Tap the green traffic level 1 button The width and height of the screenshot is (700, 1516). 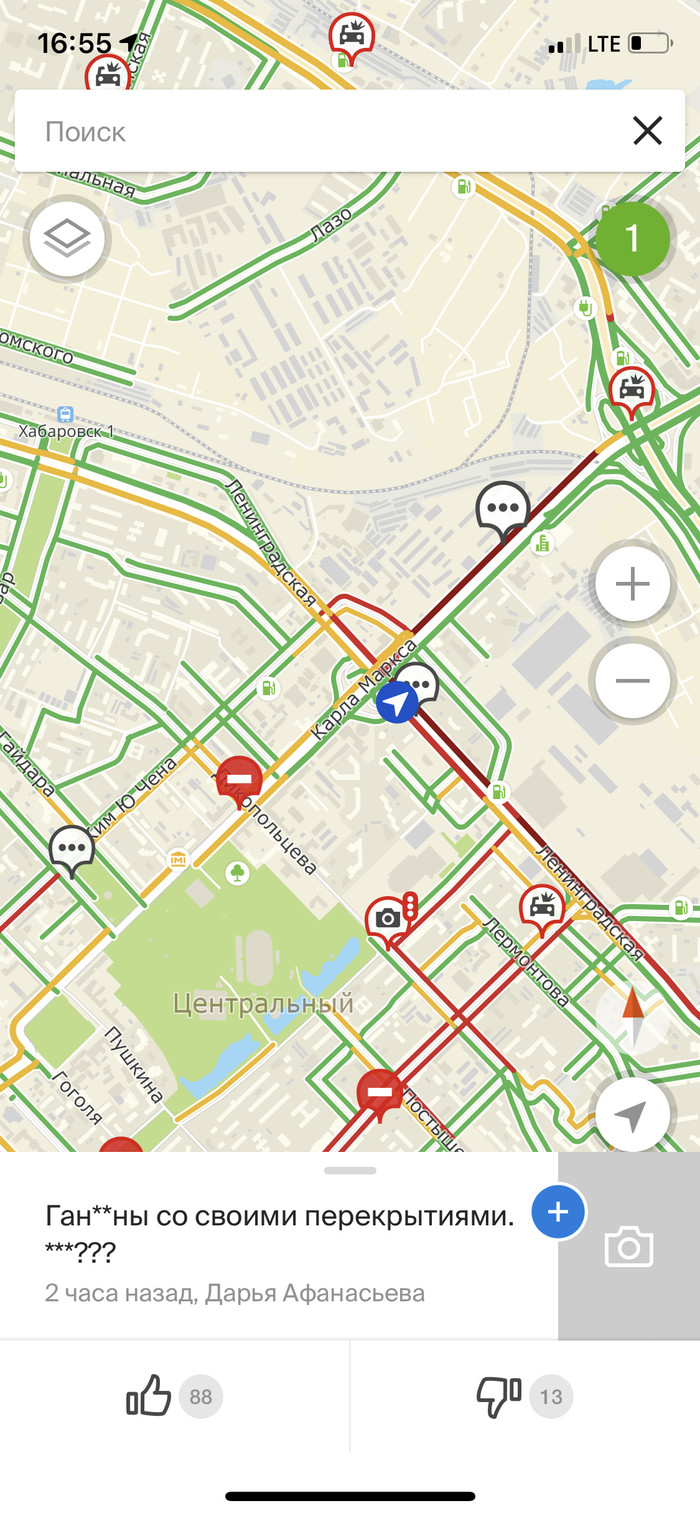[x=632, y=238]
